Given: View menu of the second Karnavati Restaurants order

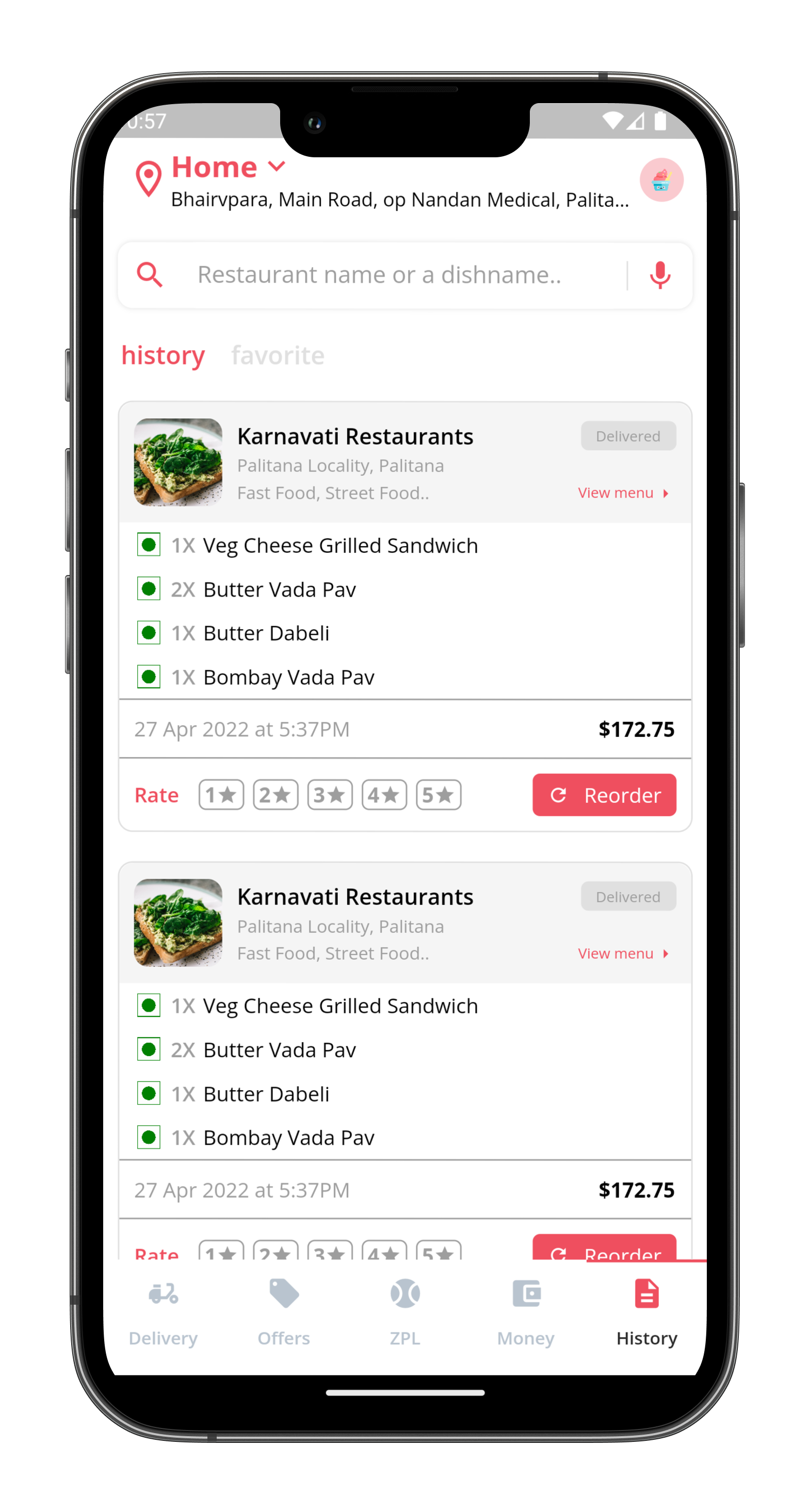Looking at the screenshot, I should click(x=623, y=953).
